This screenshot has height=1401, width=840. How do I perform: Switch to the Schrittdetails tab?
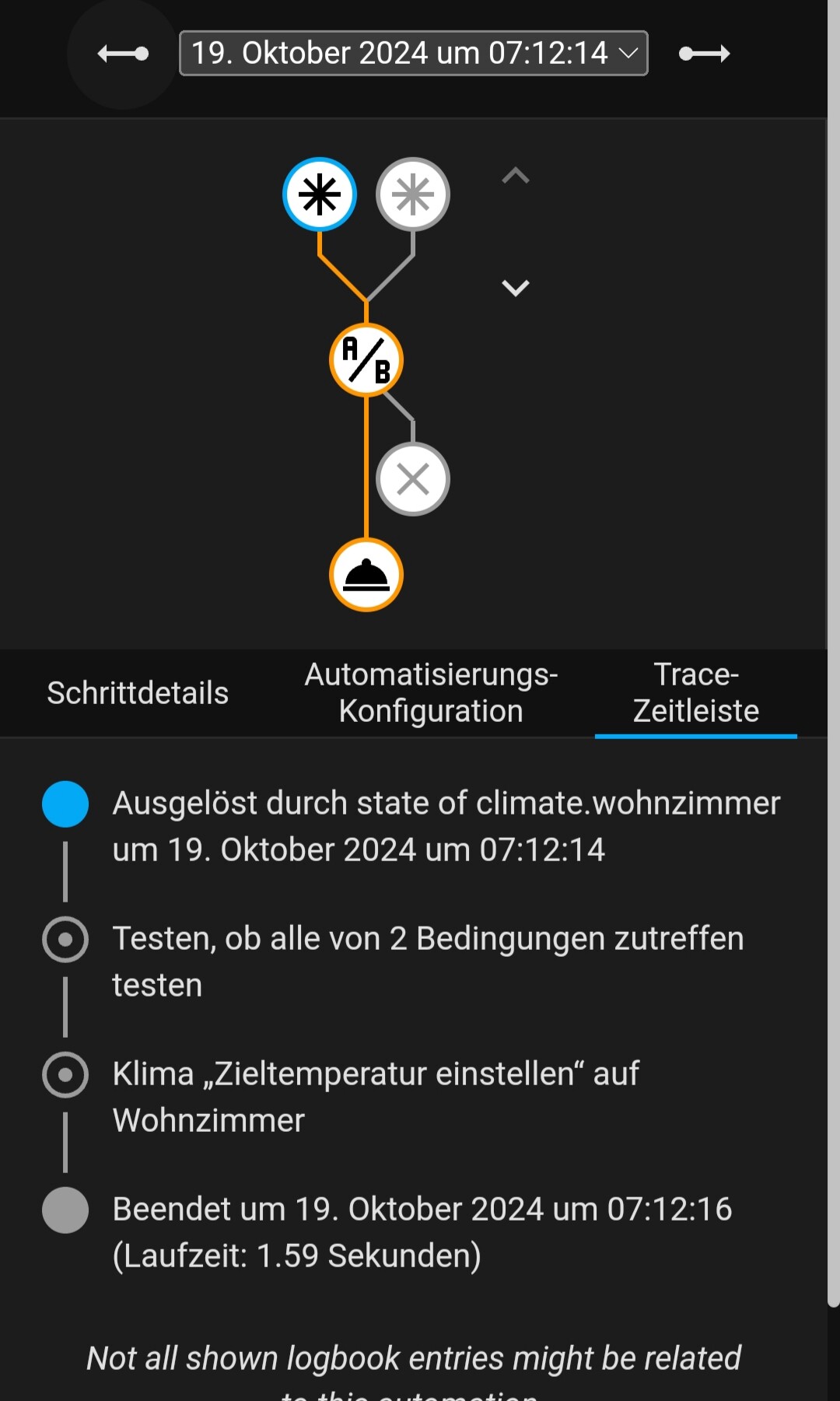(138, 693)
